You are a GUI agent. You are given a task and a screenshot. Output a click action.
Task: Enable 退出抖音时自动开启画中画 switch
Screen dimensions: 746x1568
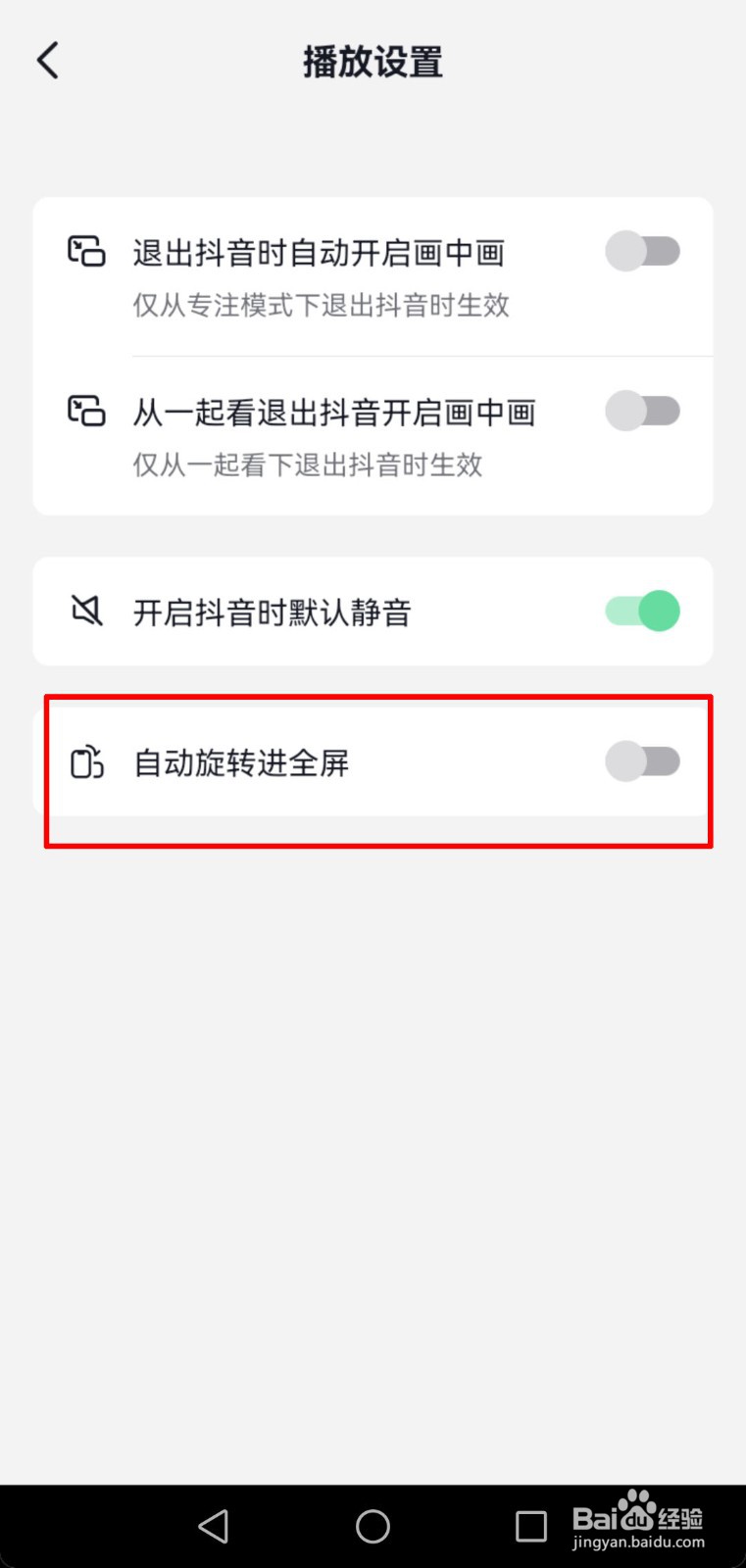(642, 251)
